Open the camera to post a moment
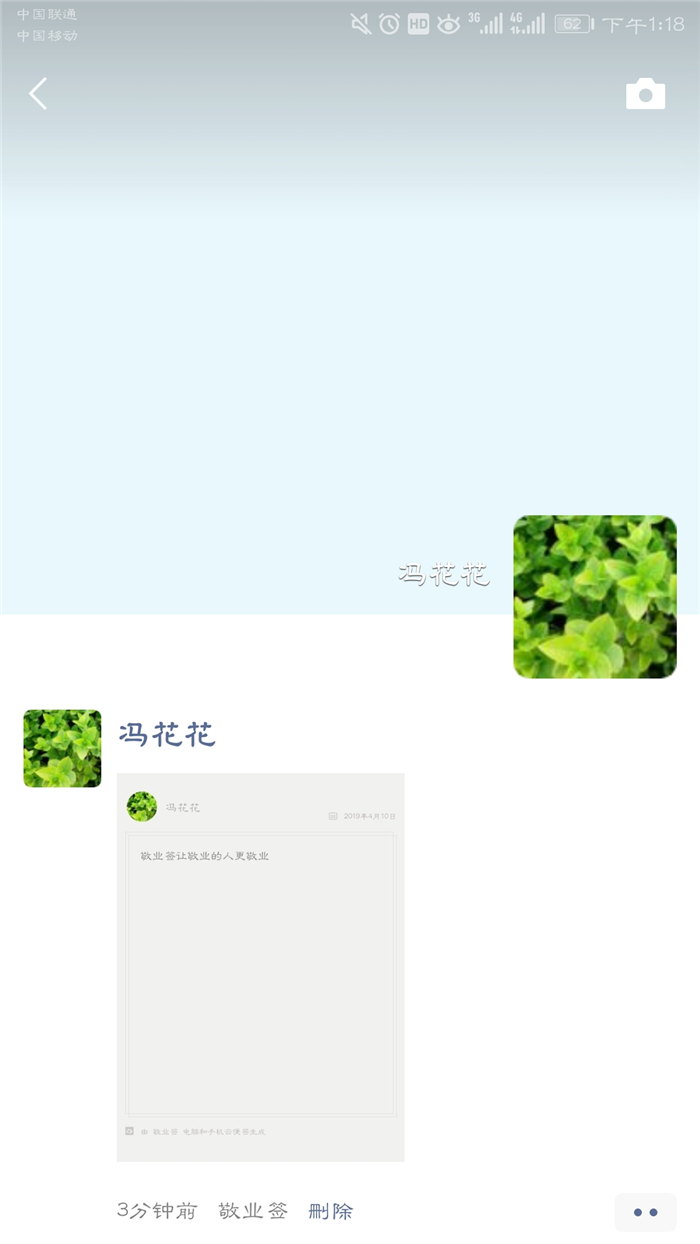 pyautogui.click(x=645, y=94)
